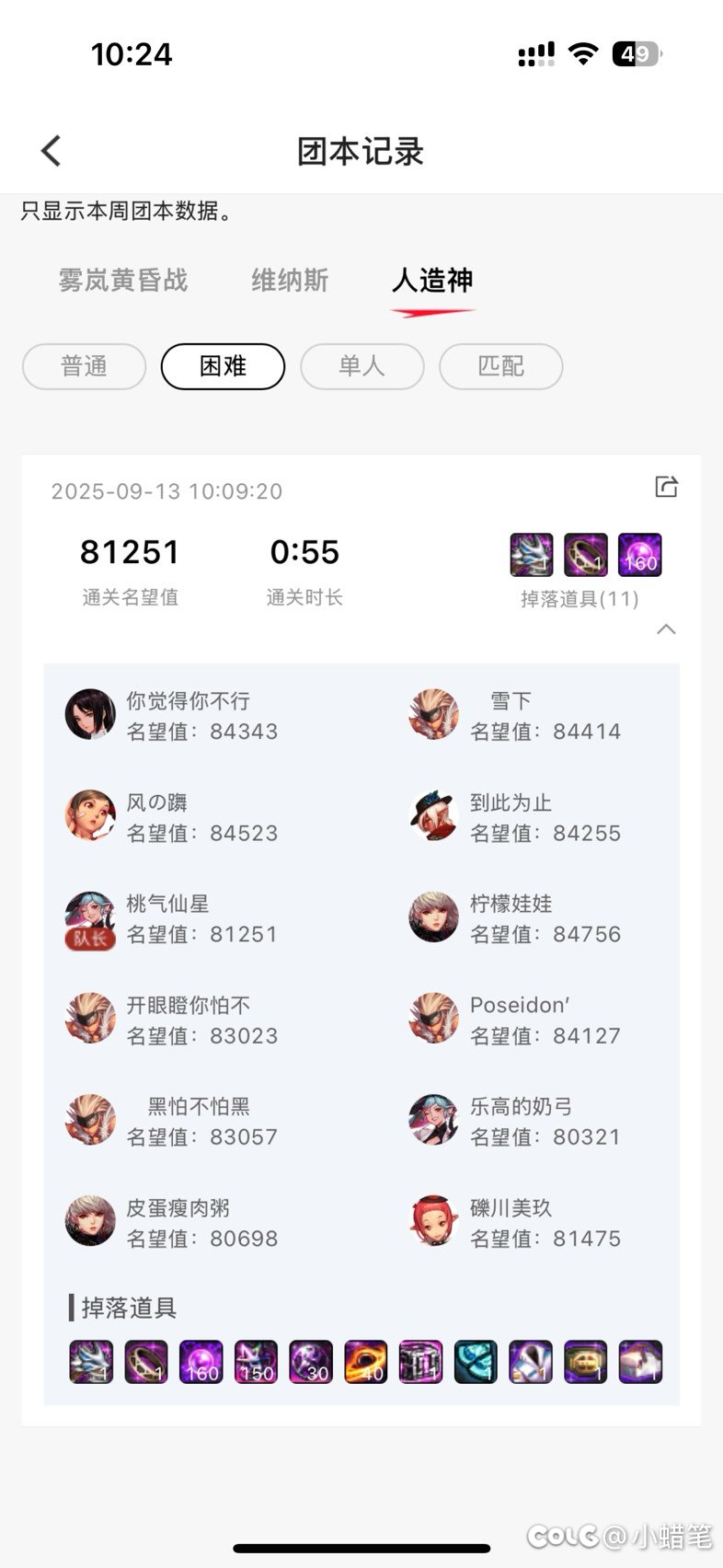This screenshot has height=1568, width=723.
Task: Choose the 匹配 filter chip
Action: (x=500, y=366)
